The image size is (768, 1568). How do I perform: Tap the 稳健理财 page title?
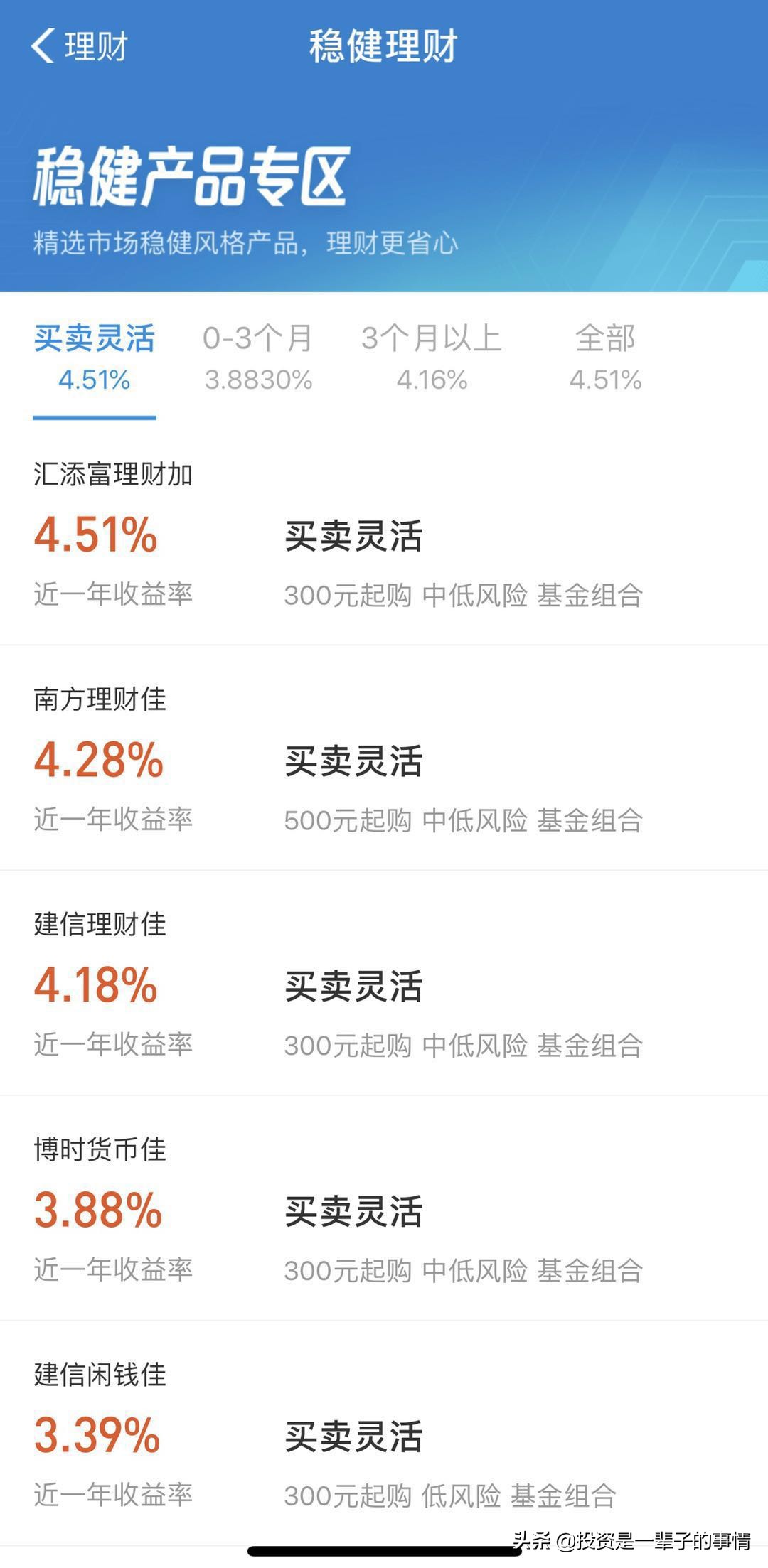[x=384, y=48]
